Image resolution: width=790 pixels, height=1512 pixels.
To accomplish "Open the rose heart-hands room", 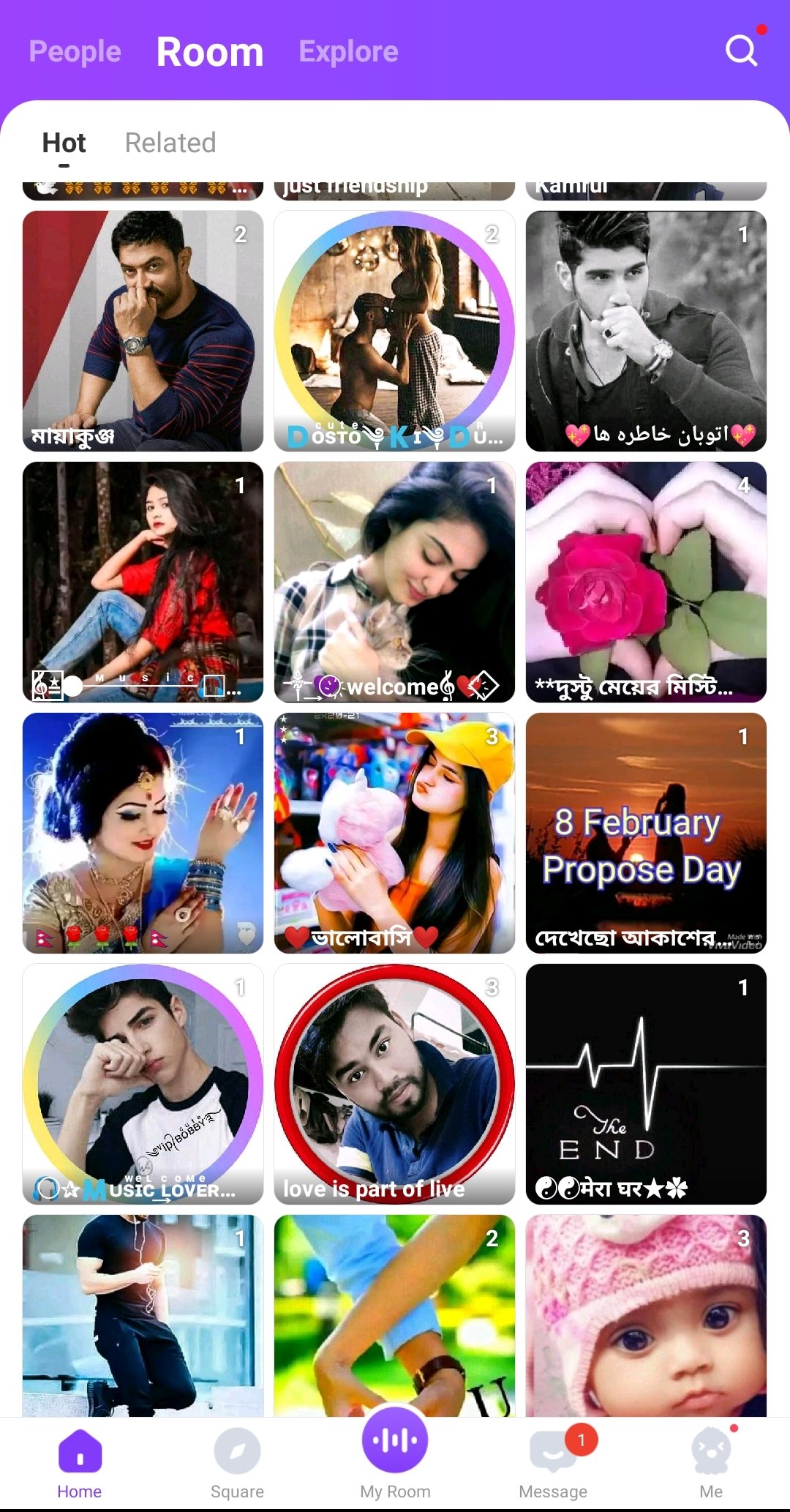I will coord(646,582).
